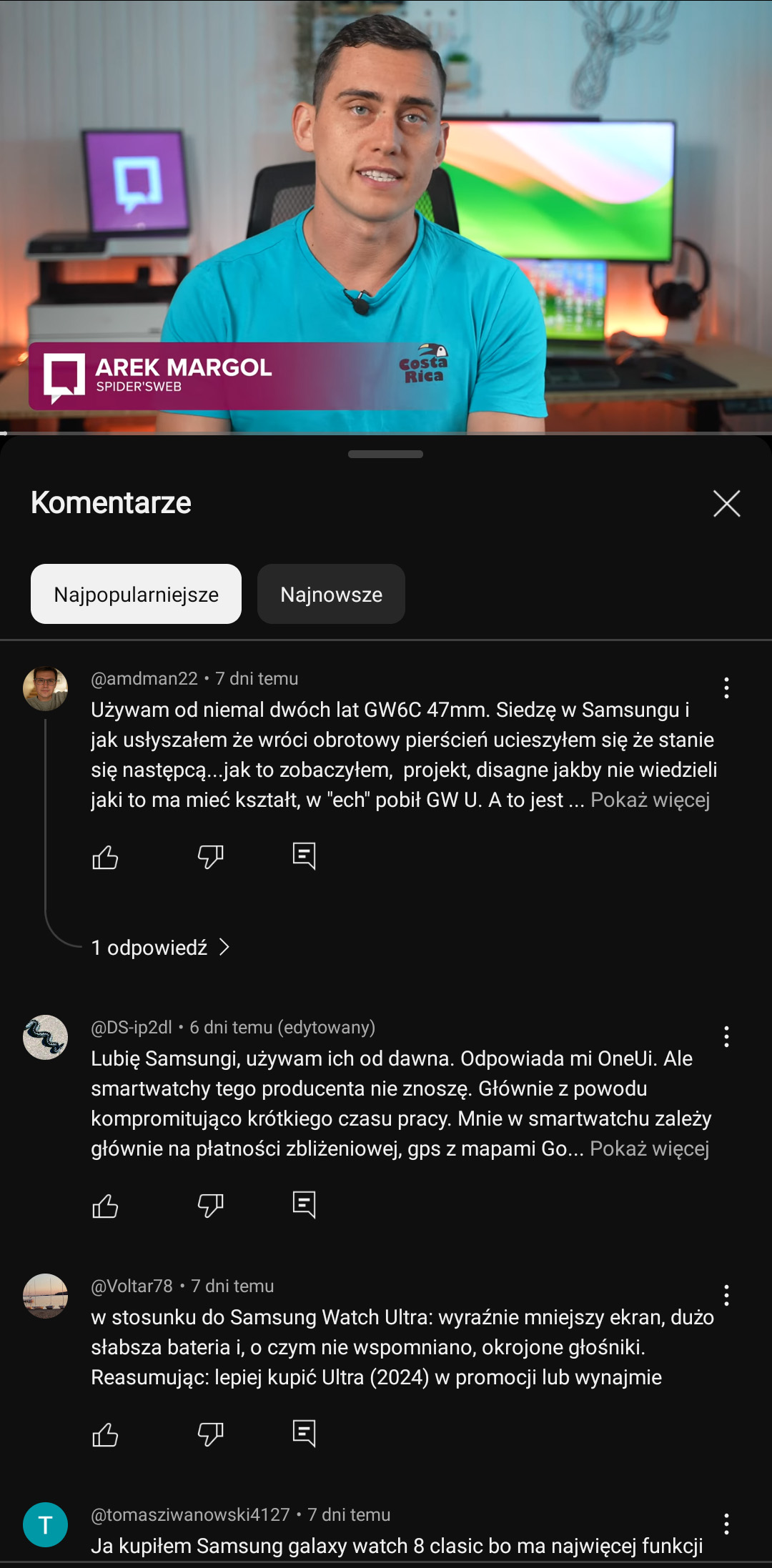Image resolution: width=772 pixels, height=1568 pixels.
Task: Like the comment by @Voltar78
Action: point(105,1434)
